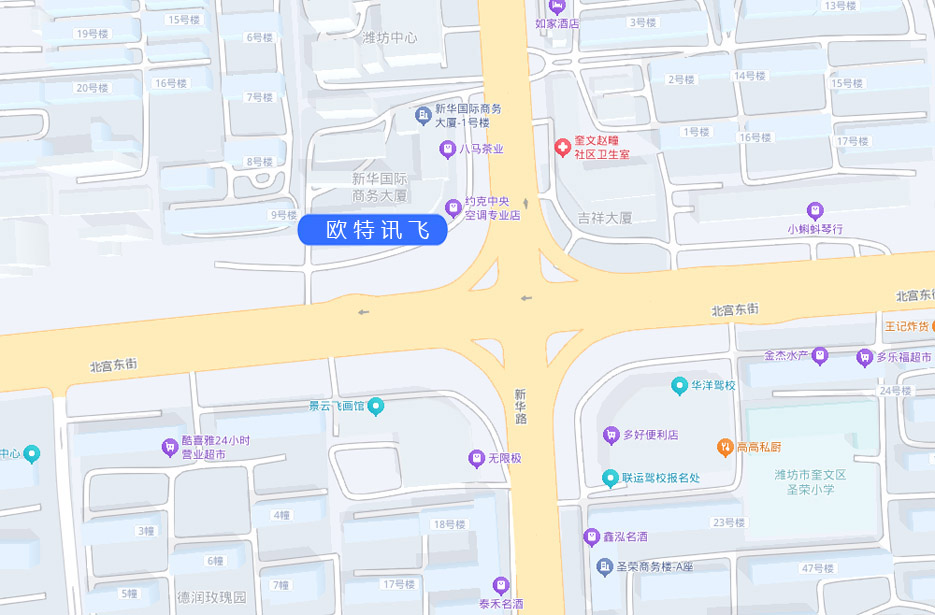Viewport: 935px width, 615px height.
Task: Open the 金杰水产 marker
Action: pyautogui.click(x=820, y=355)
